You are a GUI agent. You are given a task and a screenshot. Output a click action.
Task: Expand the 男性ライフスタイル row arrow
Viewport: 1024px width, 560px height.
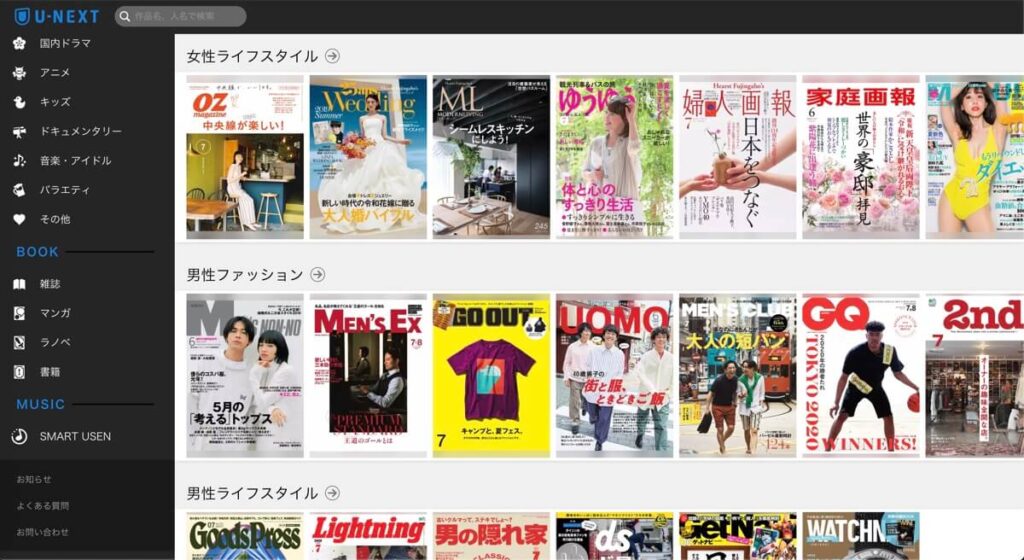click(332, 493)
